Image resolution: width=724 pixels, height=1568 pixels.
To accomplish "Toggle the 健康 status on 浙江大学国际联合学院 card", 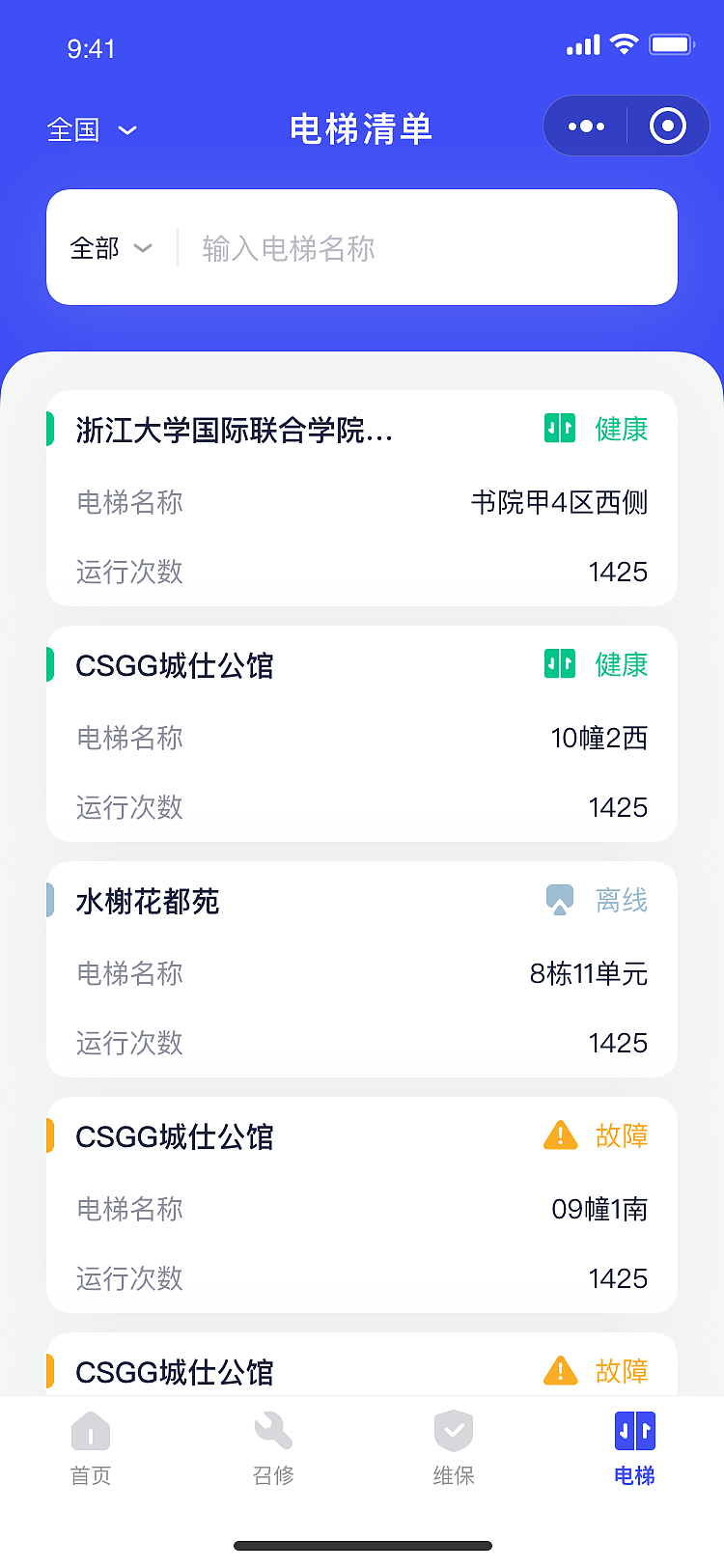I will point(622,430).
